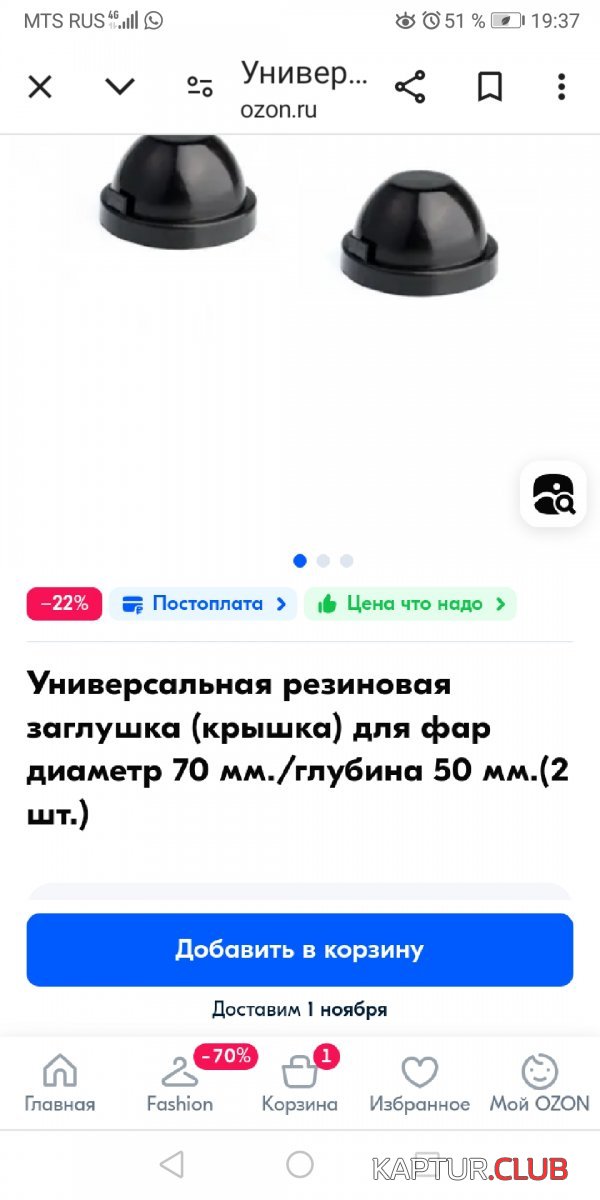Image resolution: width=600 pixels, height=1200 pixels.
Task: Share this Ozon page
Action: coord(410,87)
